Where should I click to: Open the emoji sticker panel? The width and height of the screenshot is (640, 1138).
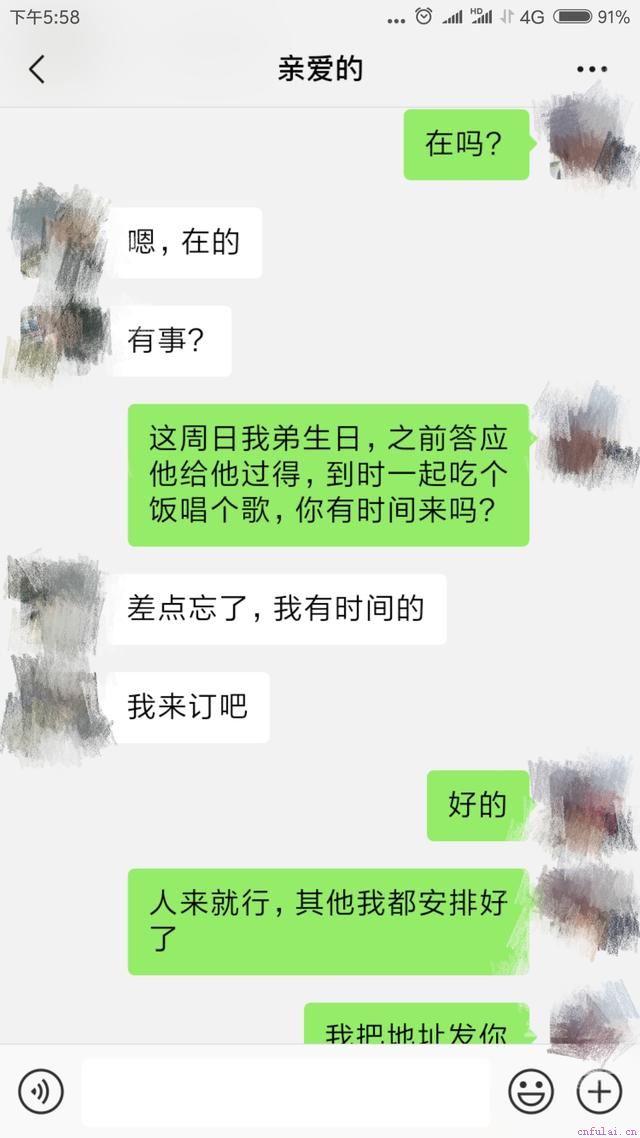click(530, 1091)
